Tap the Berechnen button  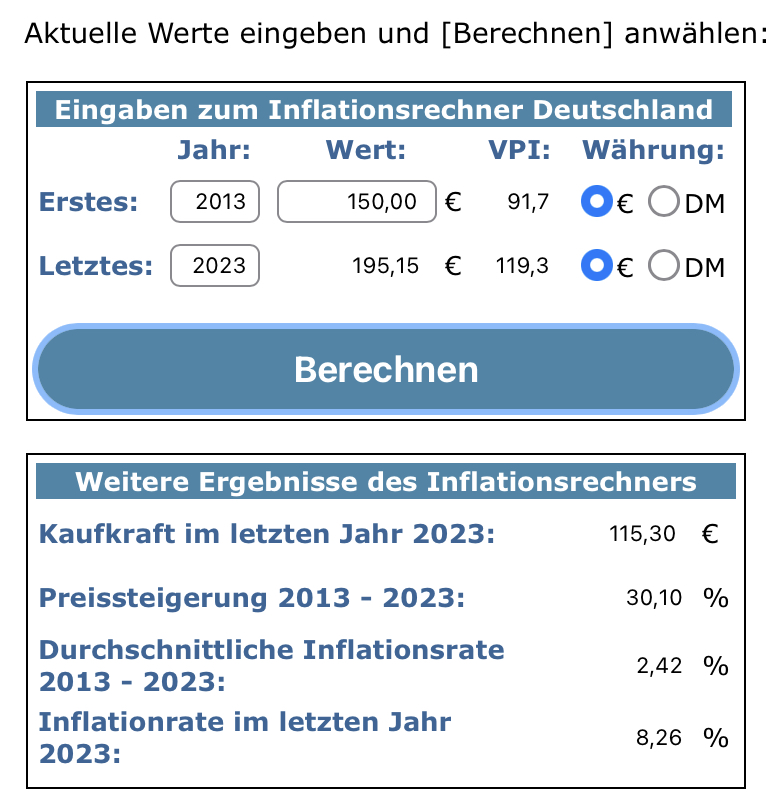pyautogui.click(x=386, y=370)
